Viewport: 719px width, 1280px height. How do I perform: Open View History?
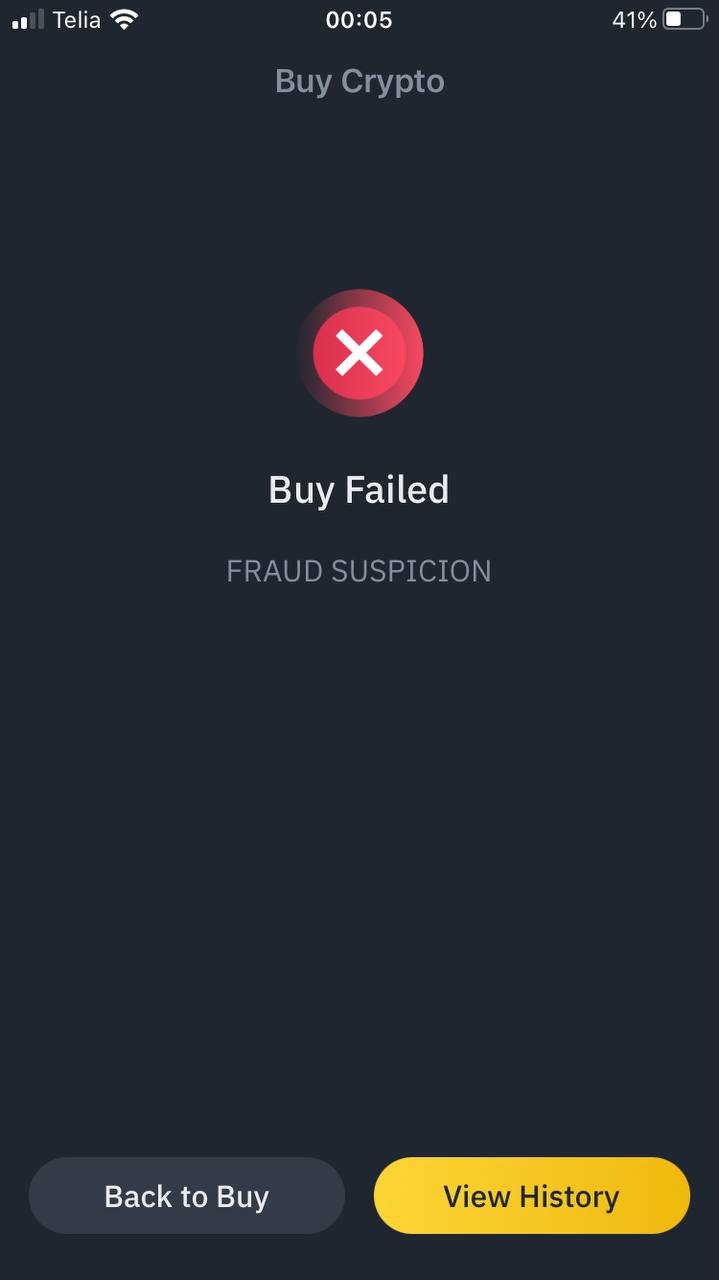[x=531, y=1196]
